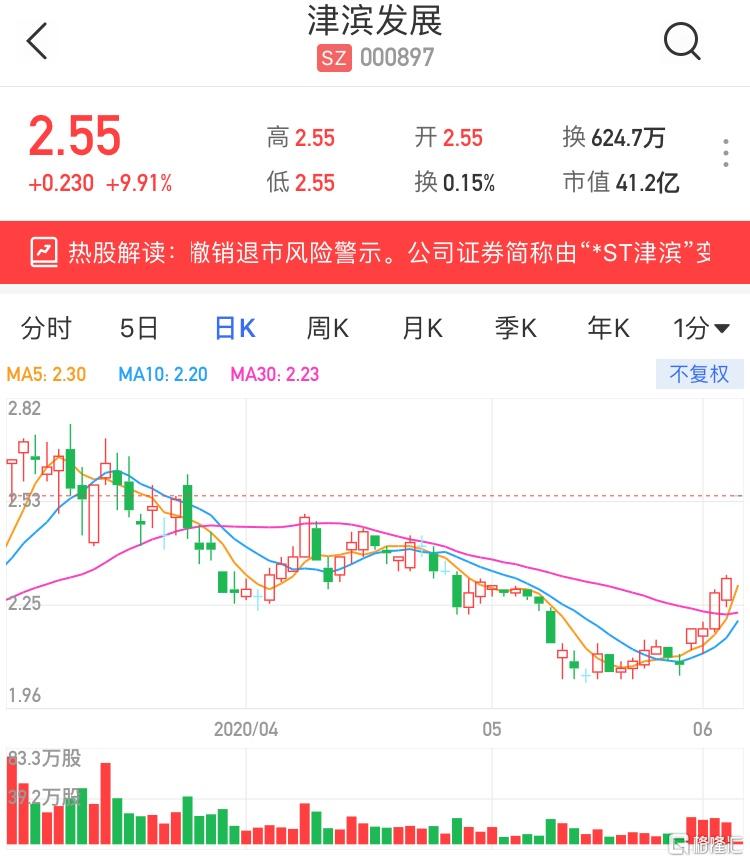This screenshot has height=862, width=750.
Task: Open stock search magnifier icon
Action: click(682, 42)
